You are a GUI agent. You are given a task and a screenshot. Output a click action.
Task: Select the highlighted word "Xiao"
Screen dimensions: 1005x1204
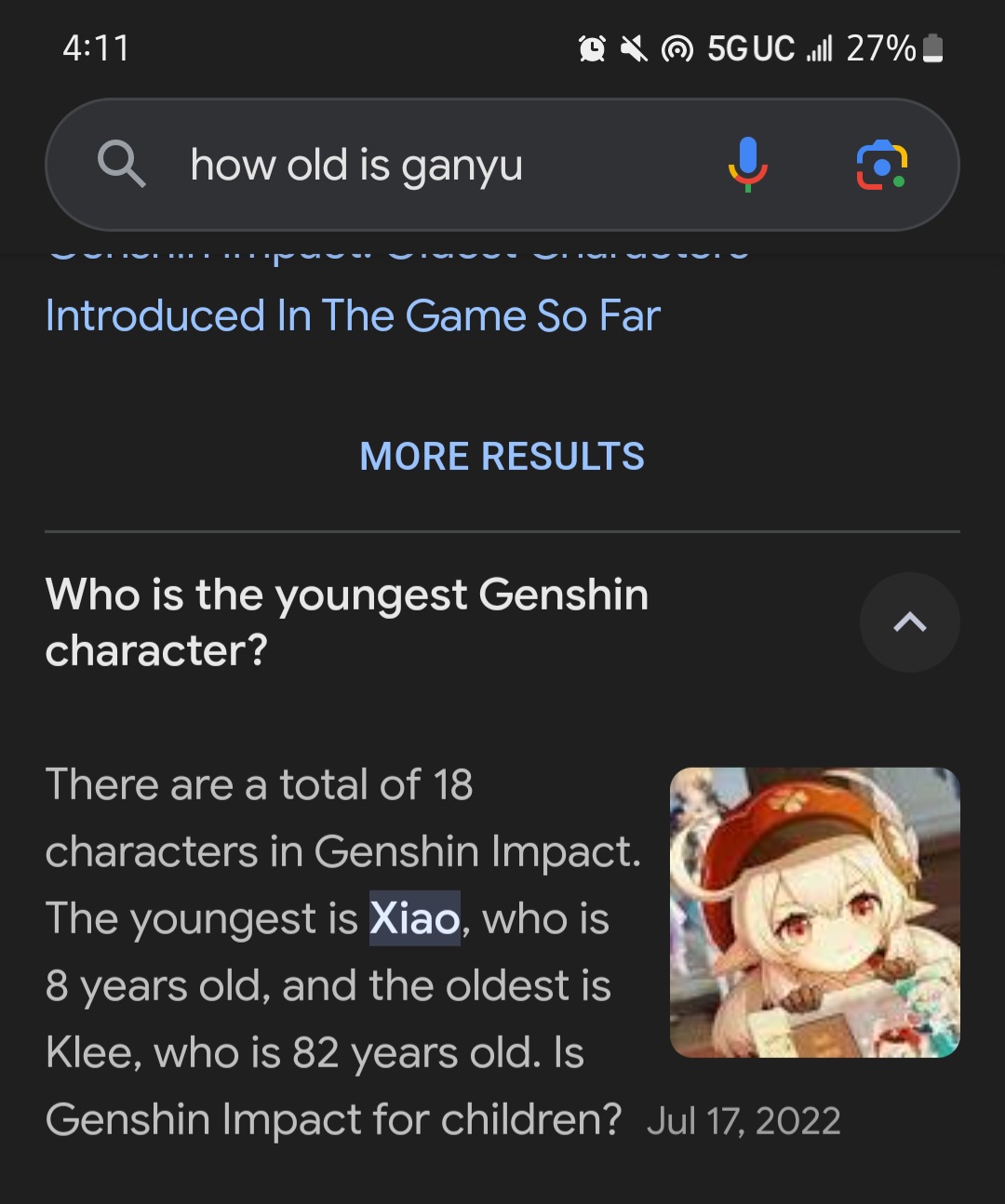point(413,918)
